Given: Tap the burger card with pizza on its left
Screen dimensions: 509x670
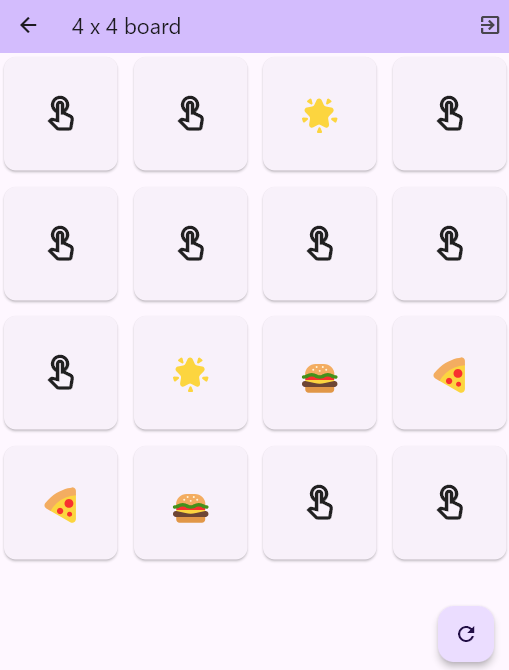Looking at the screenshot, I should (190, 503).
